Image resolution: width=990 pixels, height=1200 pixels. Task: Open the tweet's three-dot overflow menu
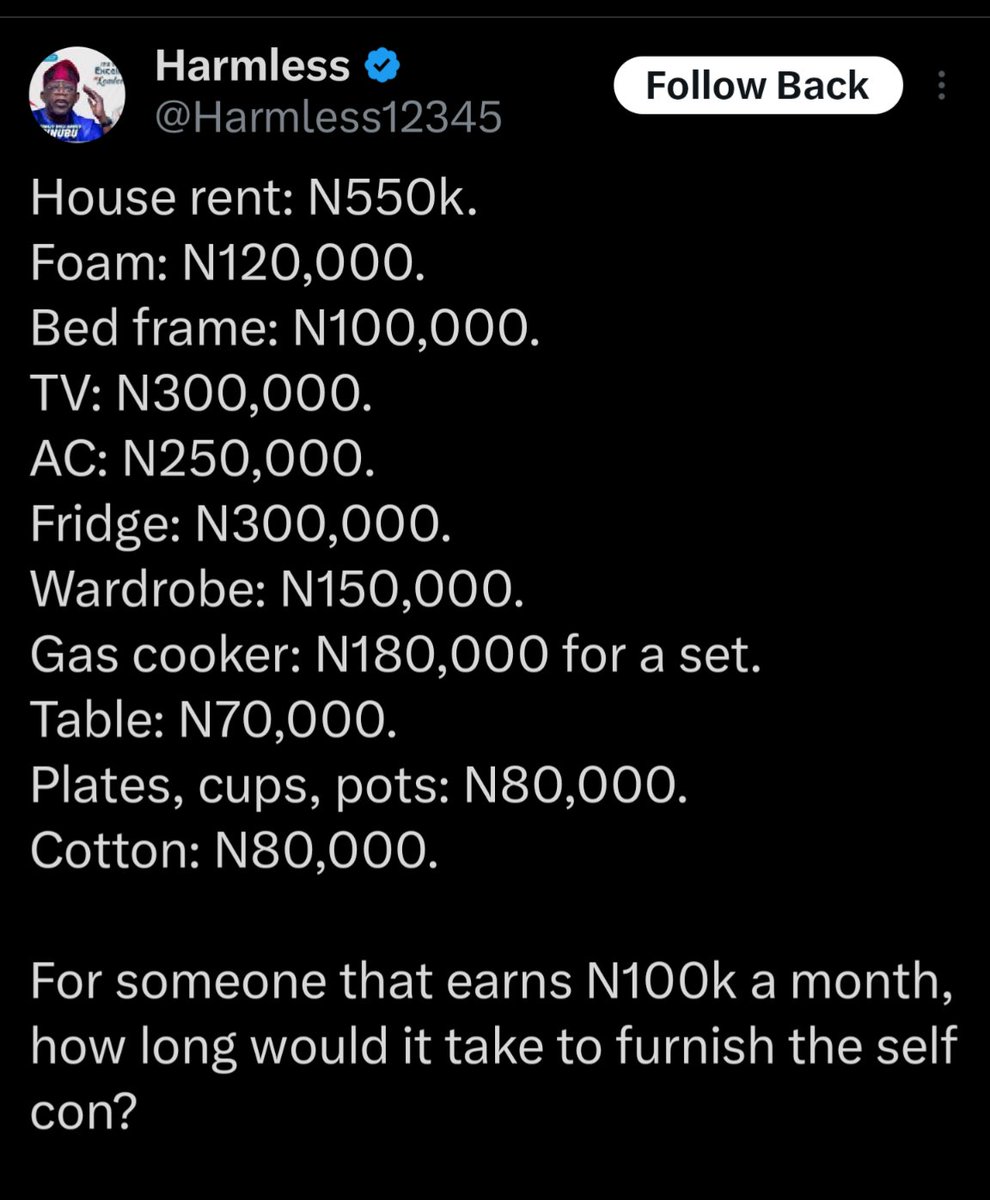coord(941,87)
